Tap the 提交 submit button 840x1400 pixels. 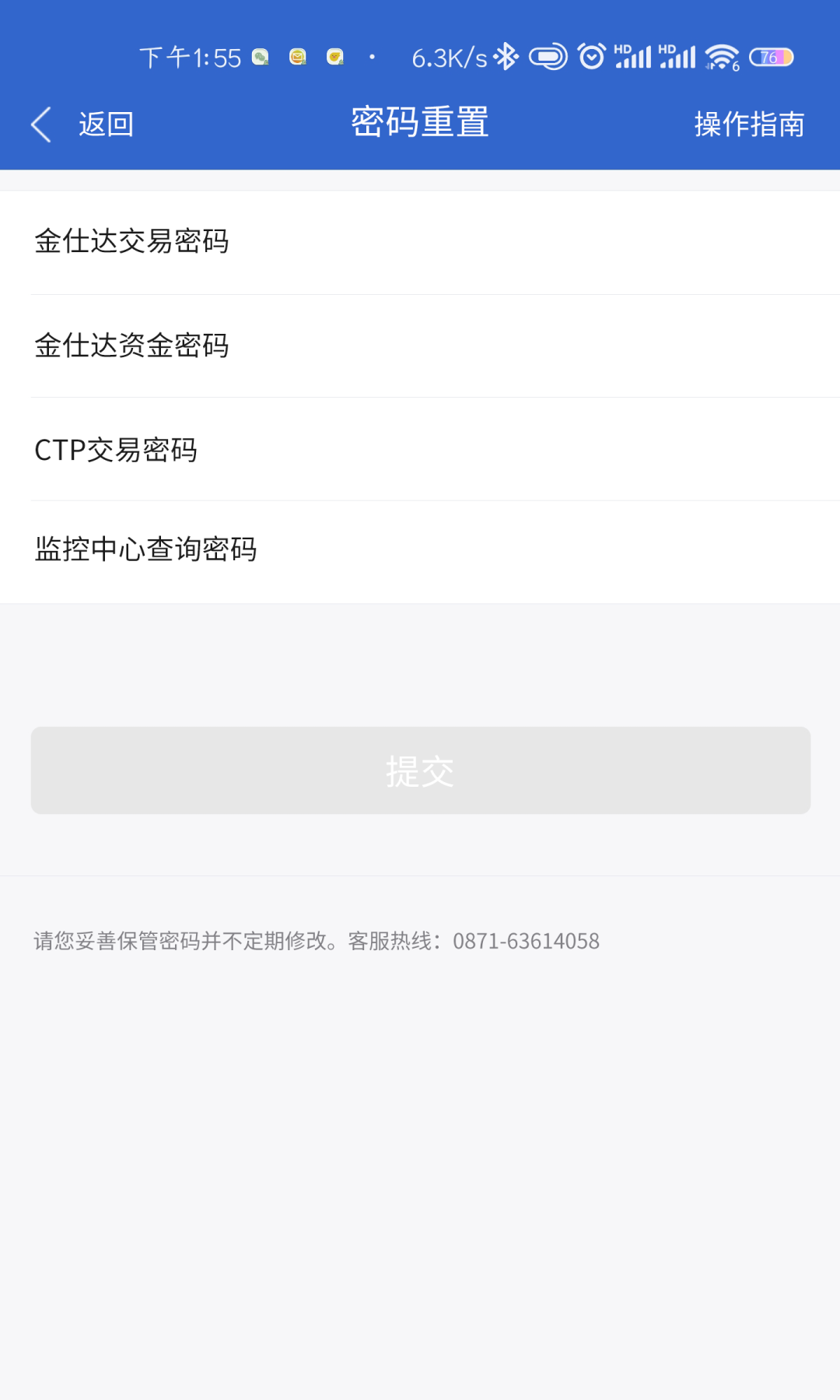420,770
